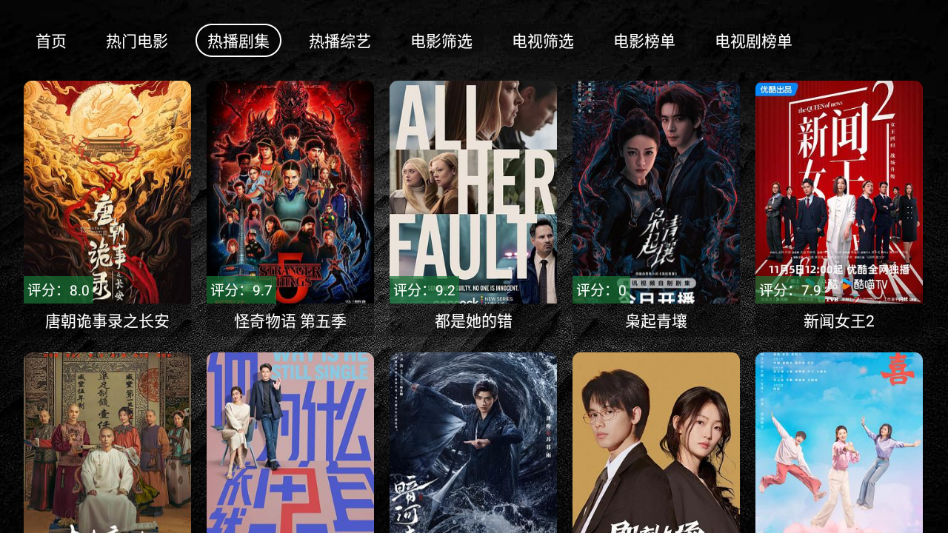View the 电影榜单 tab

point(644,41)
